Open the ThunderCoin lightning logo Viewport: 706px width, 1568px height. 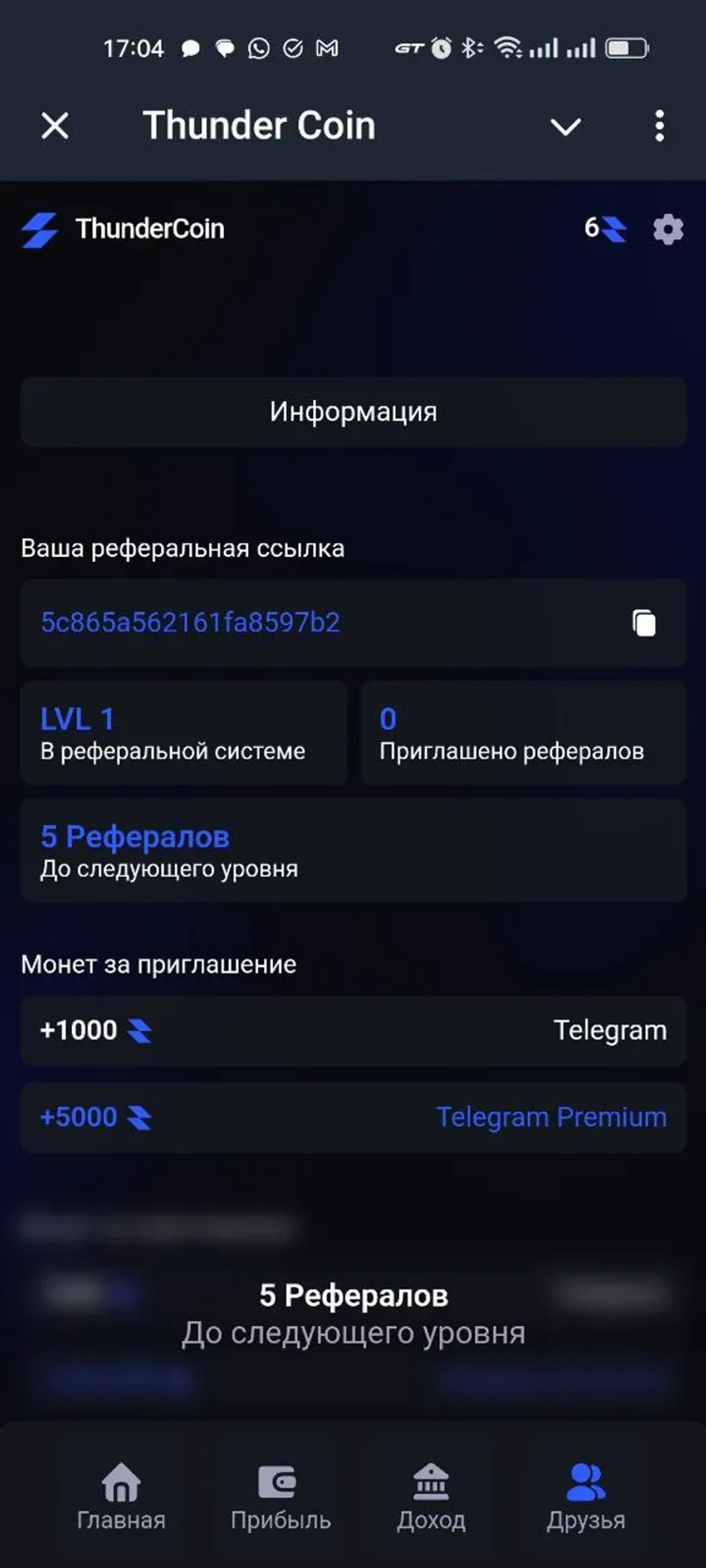point(38,229)
